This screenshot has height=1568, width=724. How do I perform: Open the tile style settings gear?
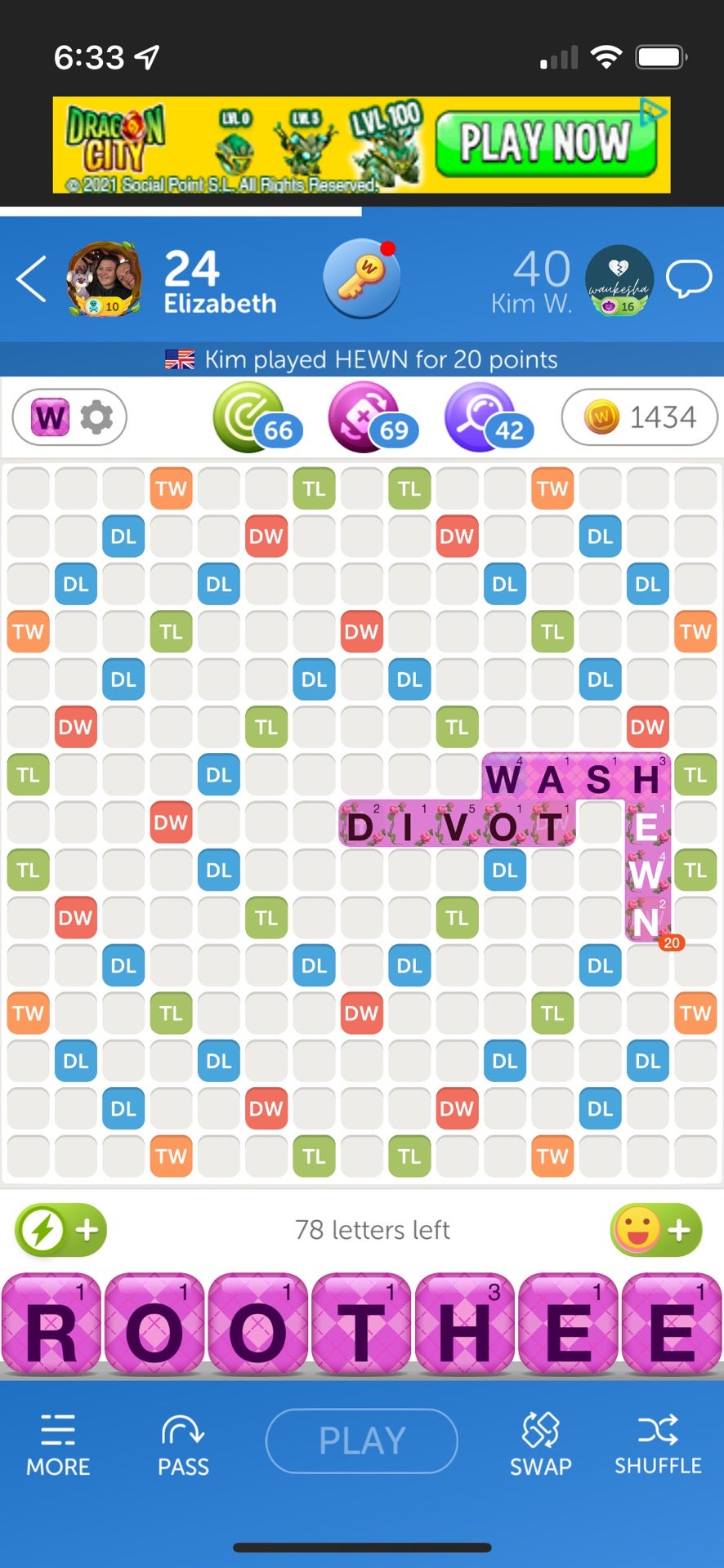click(96, 417)
